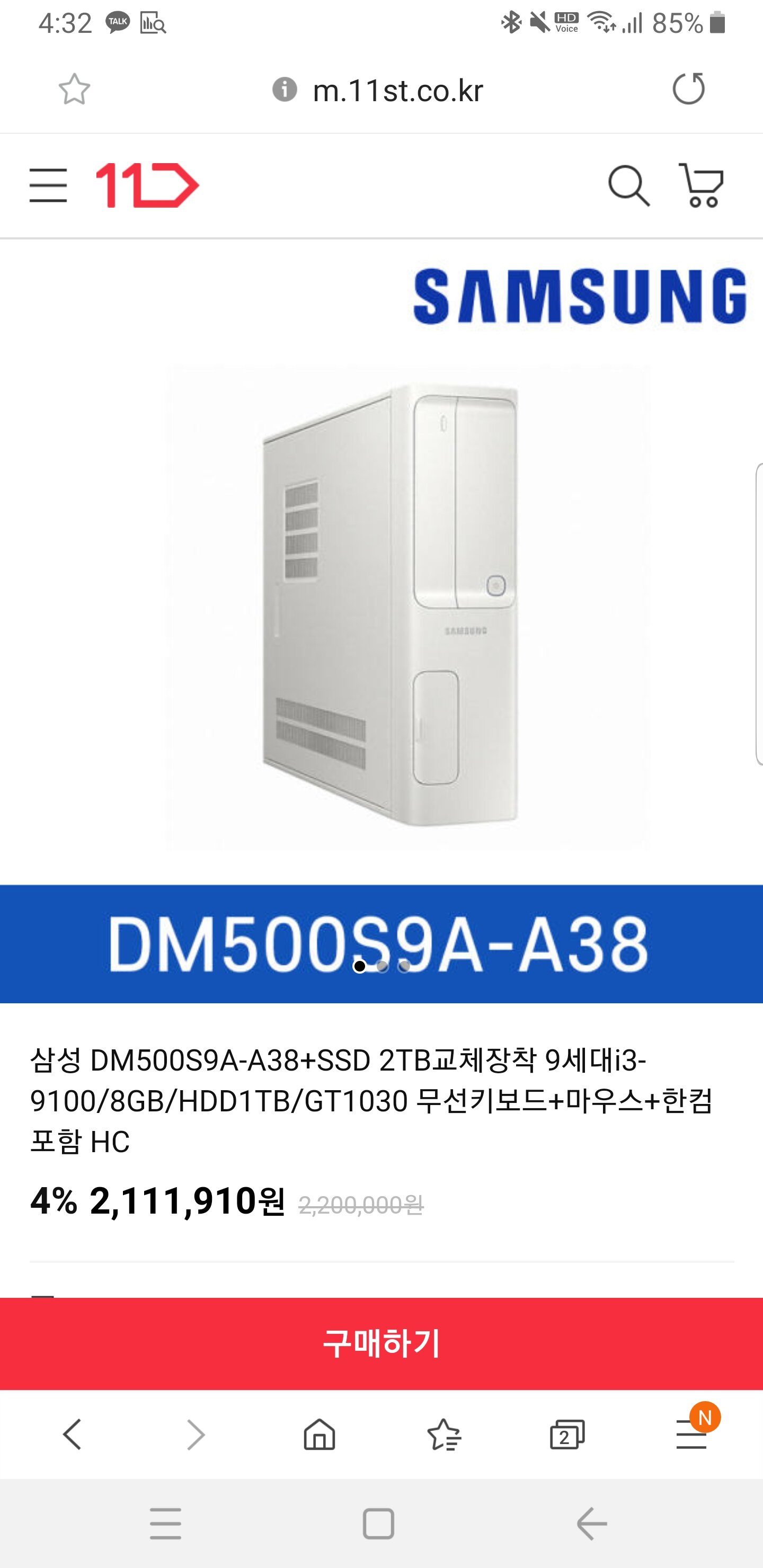The height and width of the screenshot is (1568, 763).
Task: Select the second image page dot
Action: coord(382,966)
